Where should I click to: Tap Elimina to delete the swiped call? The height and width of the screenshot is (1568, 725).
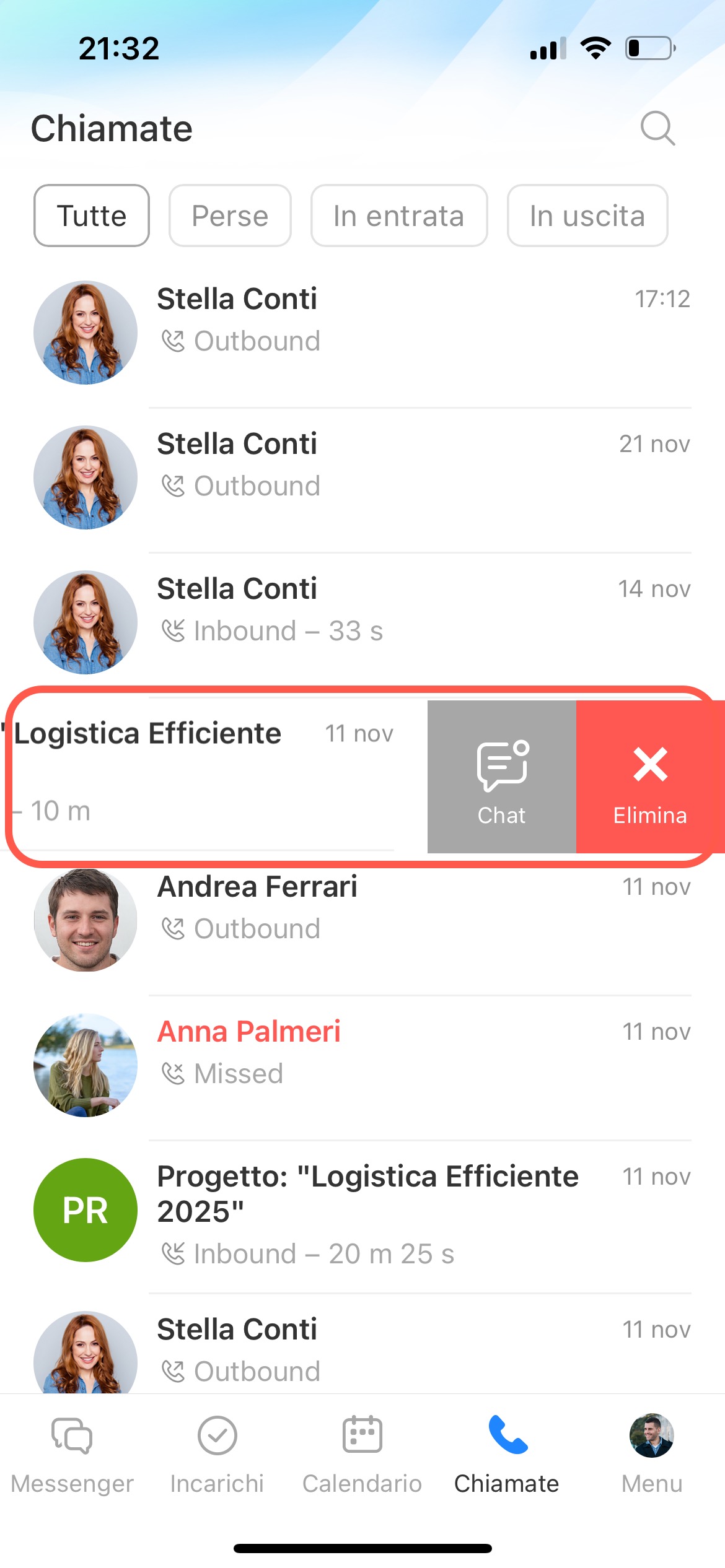click(x=650, y=777)
